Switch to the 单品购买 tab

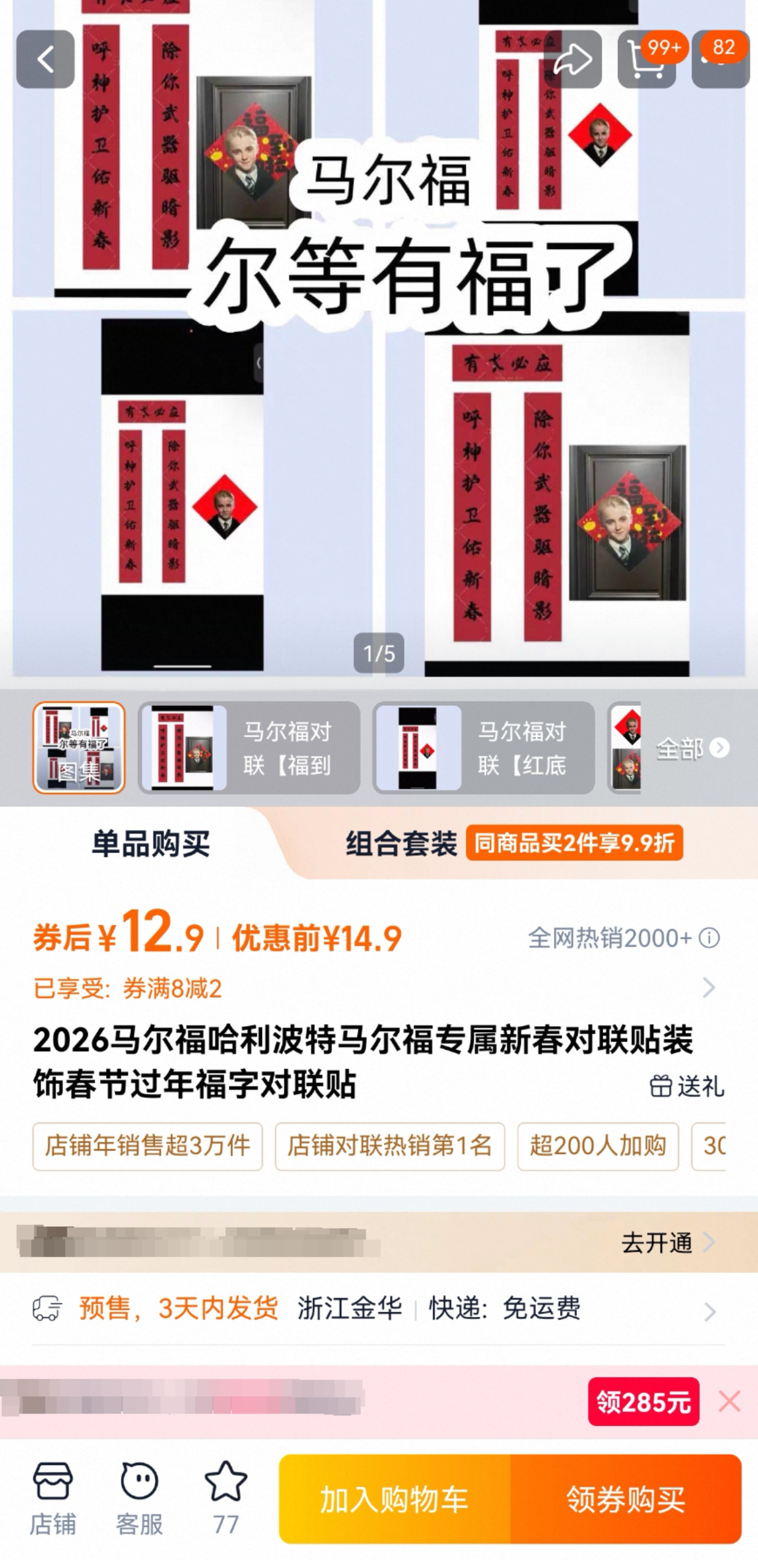click(150, 844)
